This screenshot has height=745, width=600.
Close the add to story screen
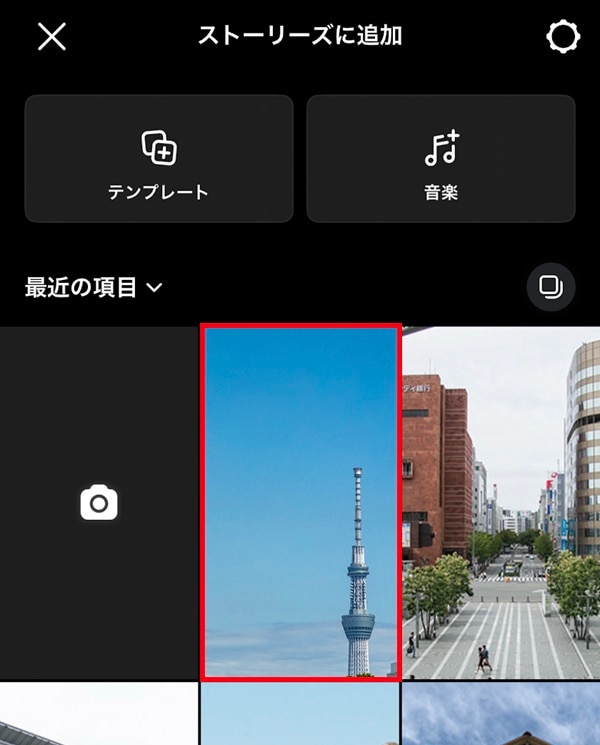[51, 37]
